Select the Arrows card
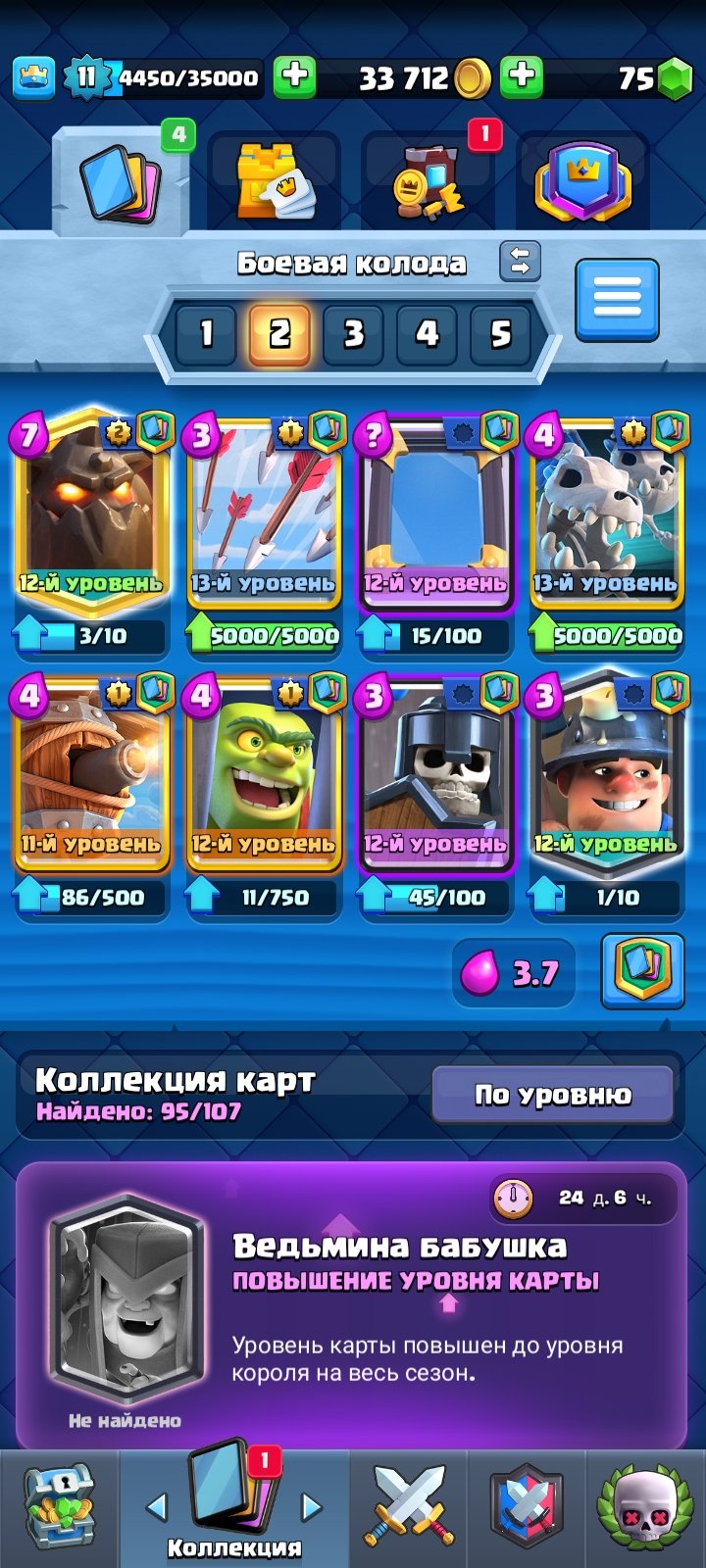This screenshot has height=1568, width=706. pos(263,511)
